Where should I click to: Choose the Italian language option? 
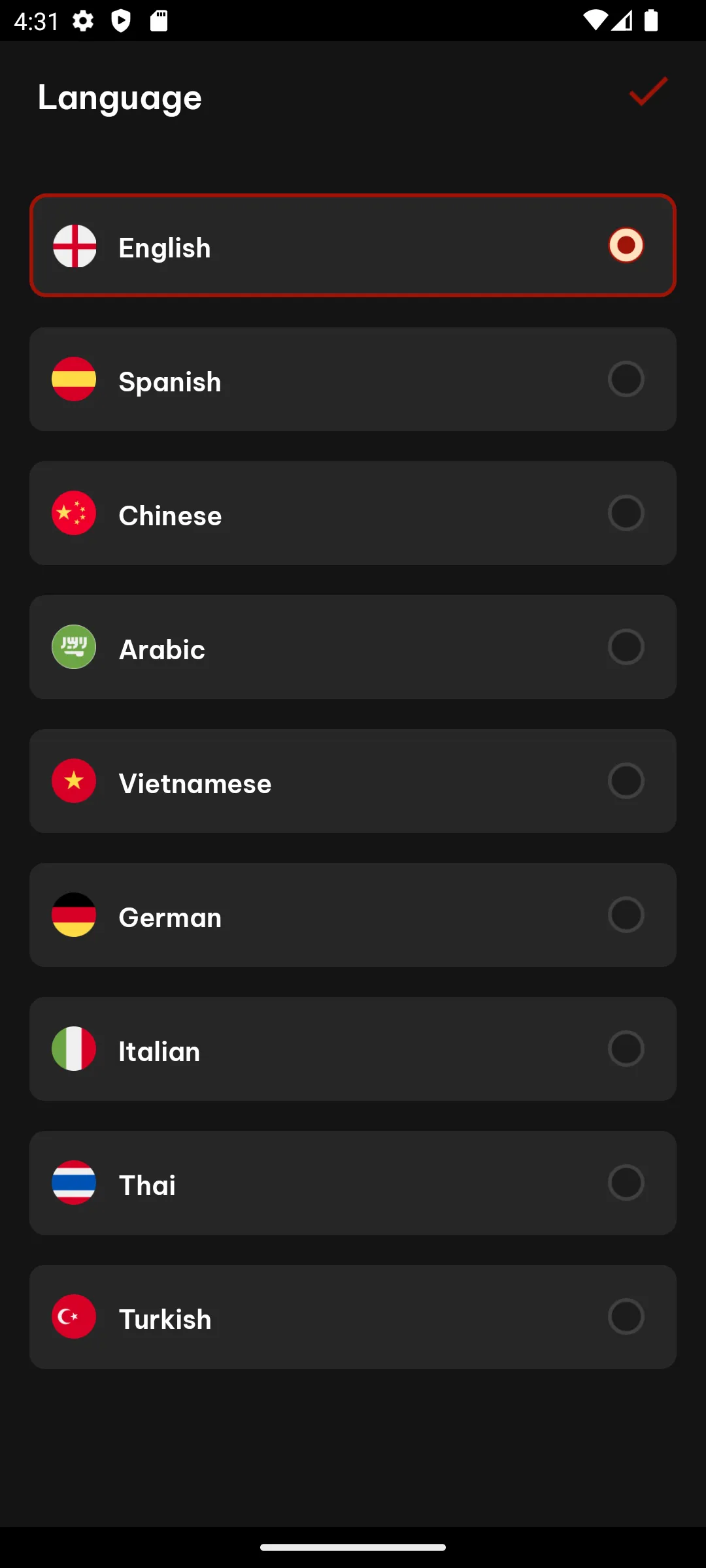(353, 1049)
